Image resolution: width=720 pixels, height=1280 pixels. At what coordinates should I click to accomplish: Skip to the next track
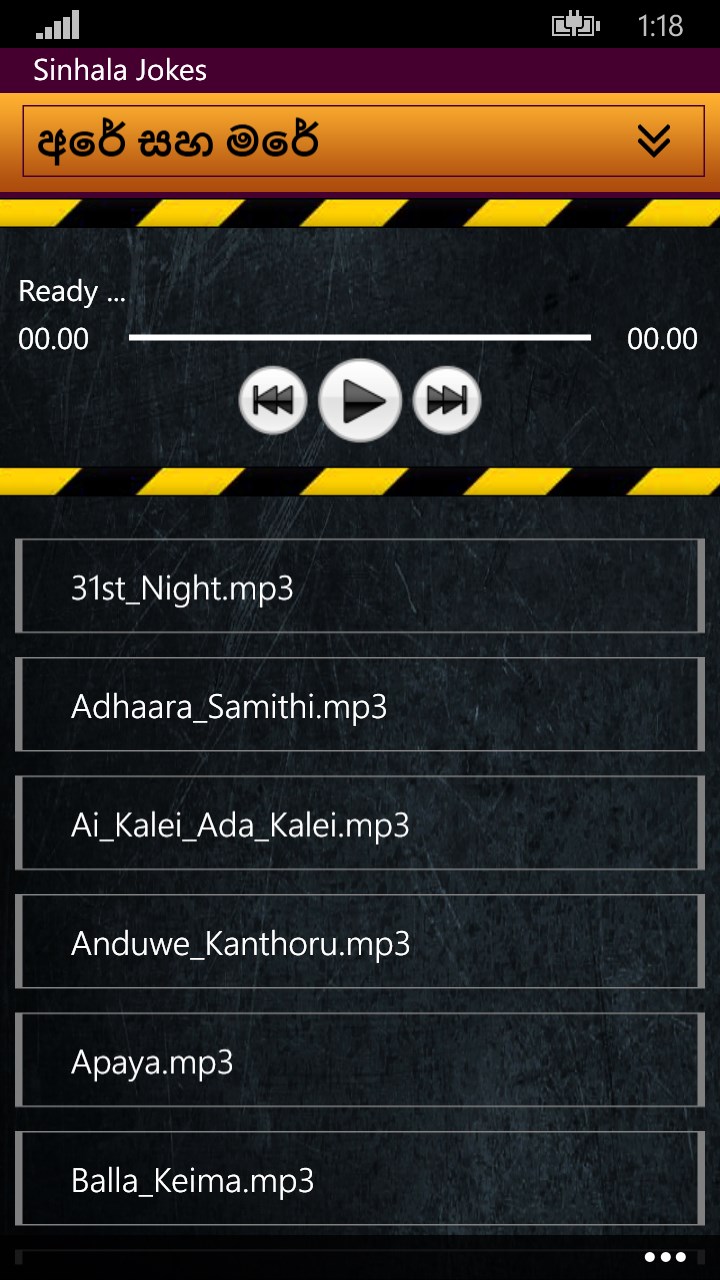click(447, 401)
